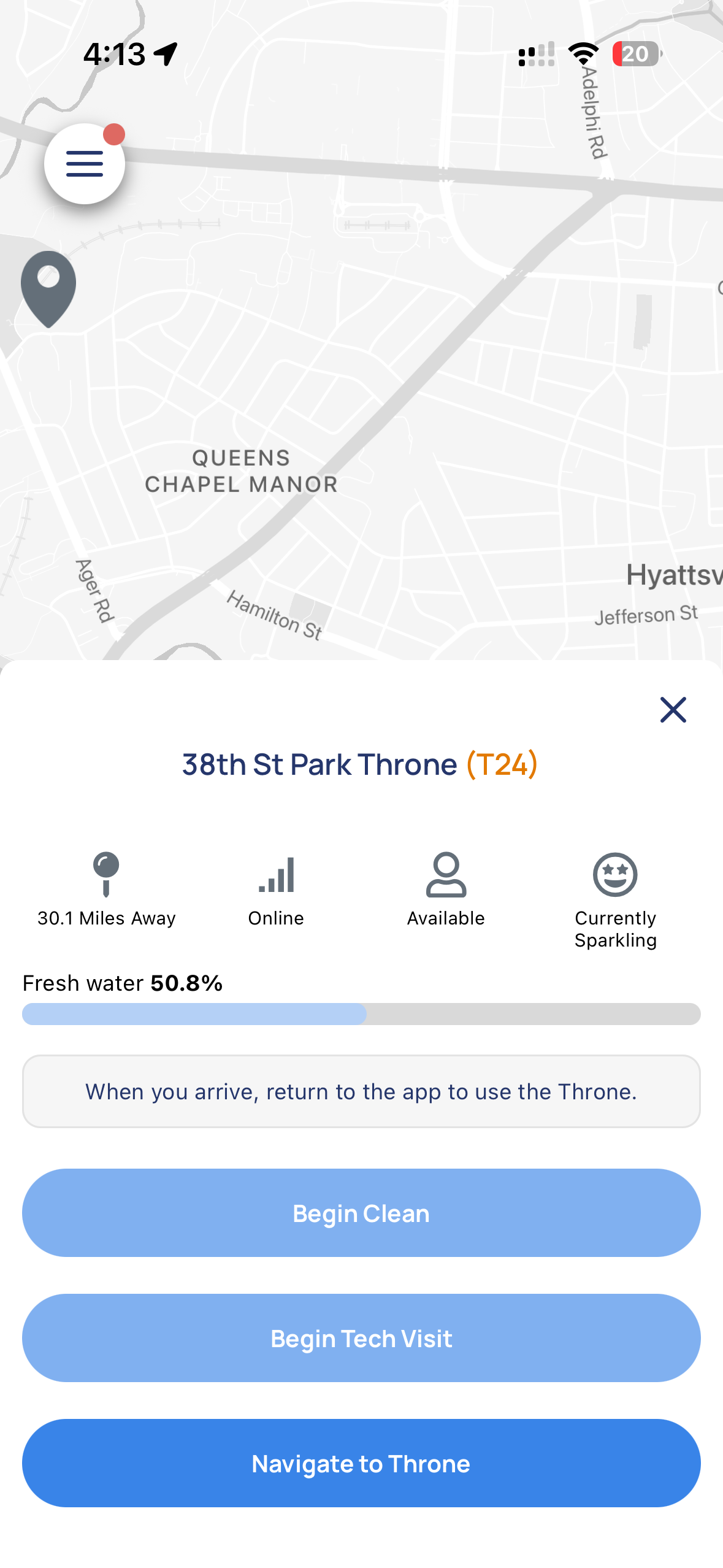This screenshot has height=1568, width=723.
Task: Select the map location pin
Action: [x=48, y=287]
